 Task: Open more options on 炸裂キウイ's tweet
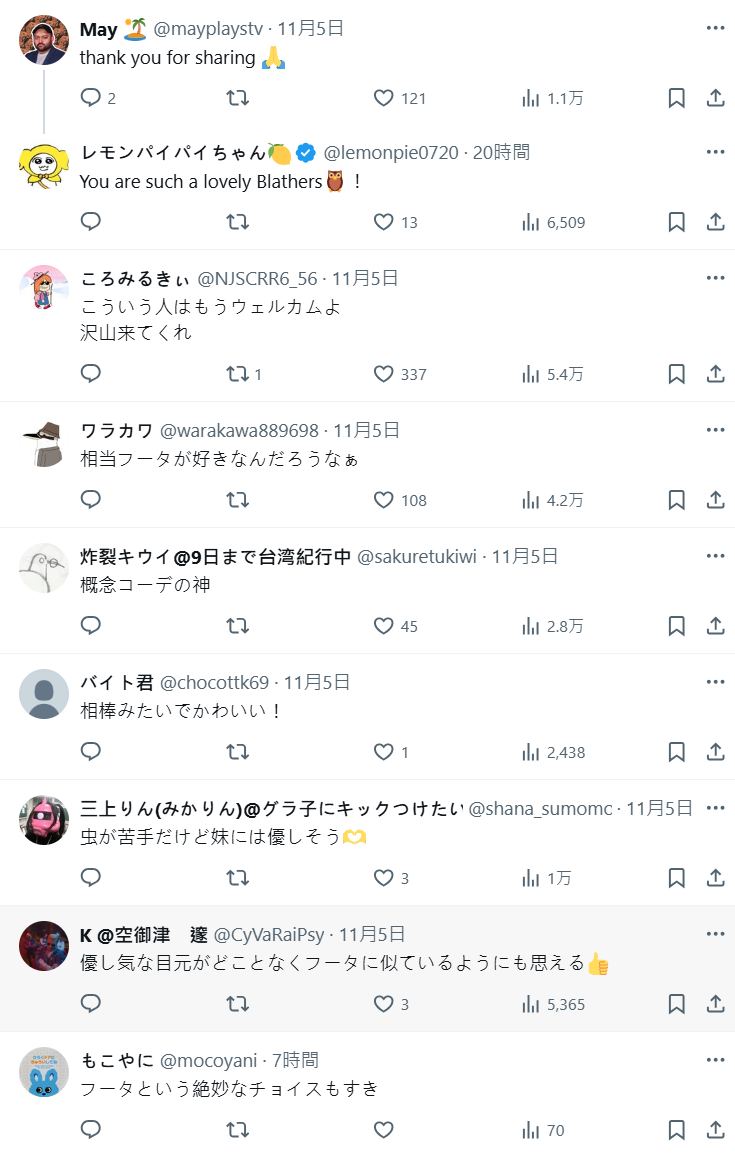715,556
